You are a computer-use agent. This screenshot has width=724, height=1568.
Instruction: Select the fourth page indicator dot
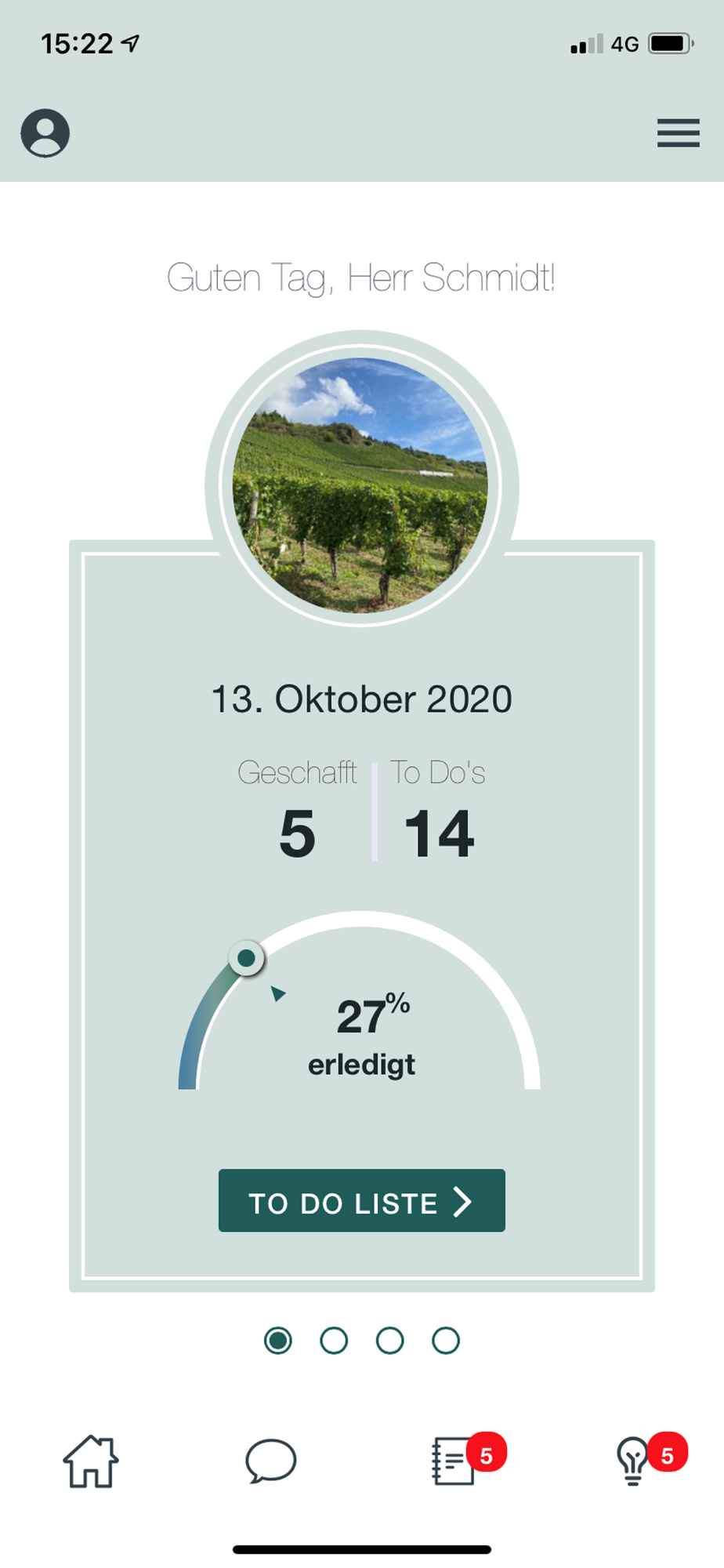(446, 1341)
